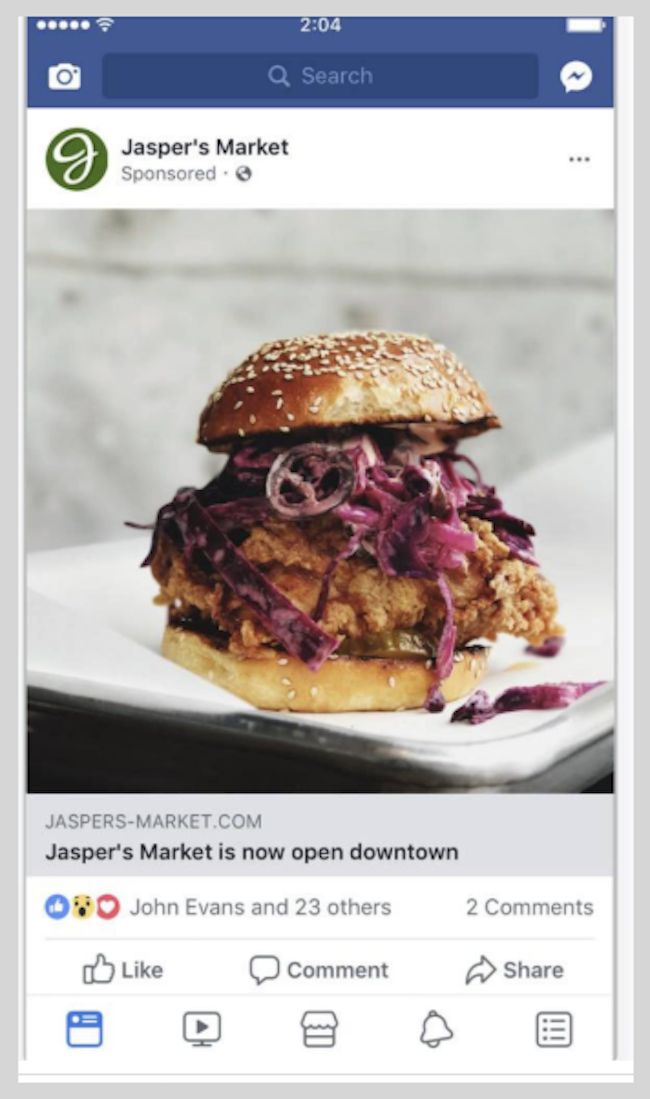Open the camera icon
Screen dimensions: 650x1099
64,76
